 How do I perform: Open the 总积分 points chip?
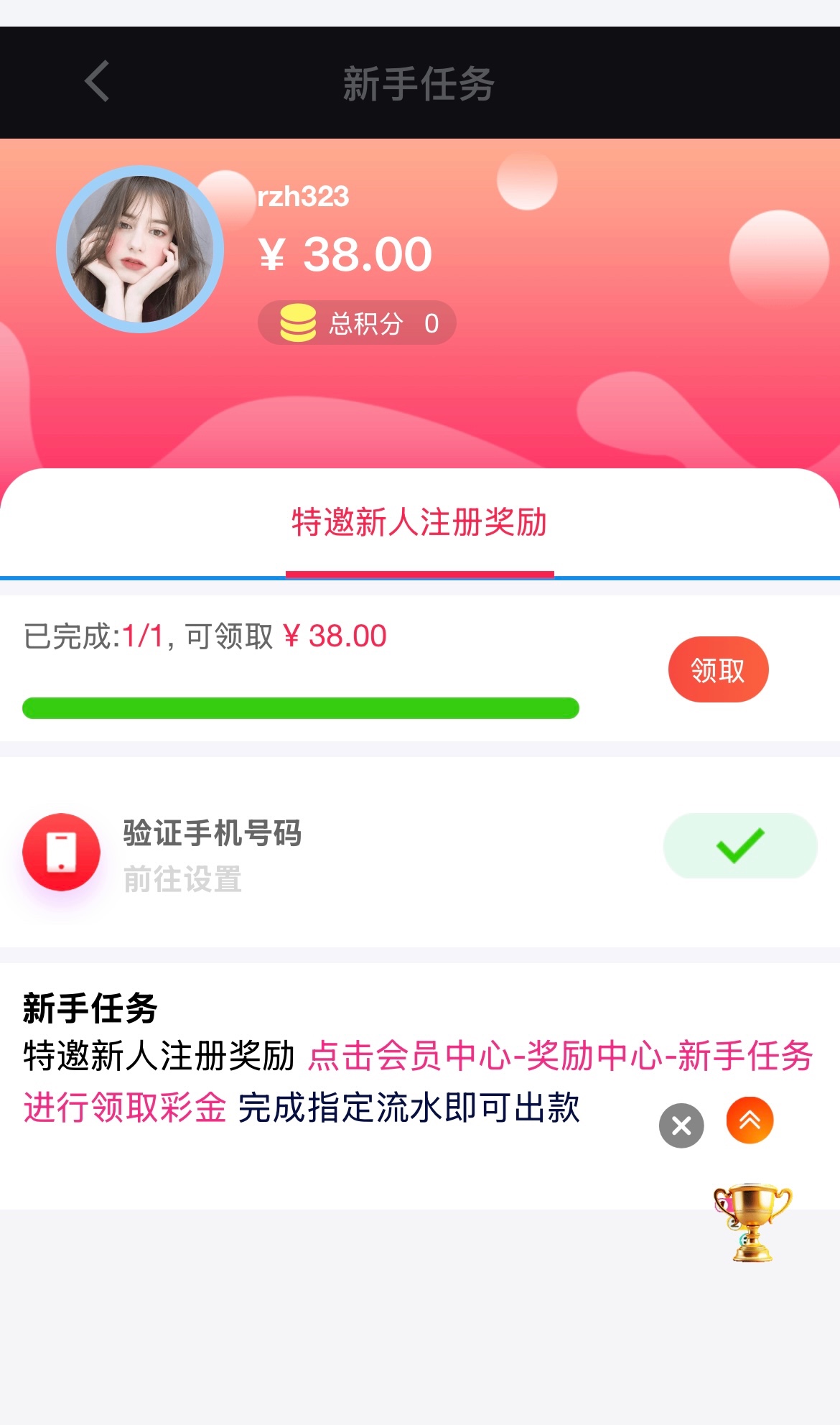[x=357, y=323]
